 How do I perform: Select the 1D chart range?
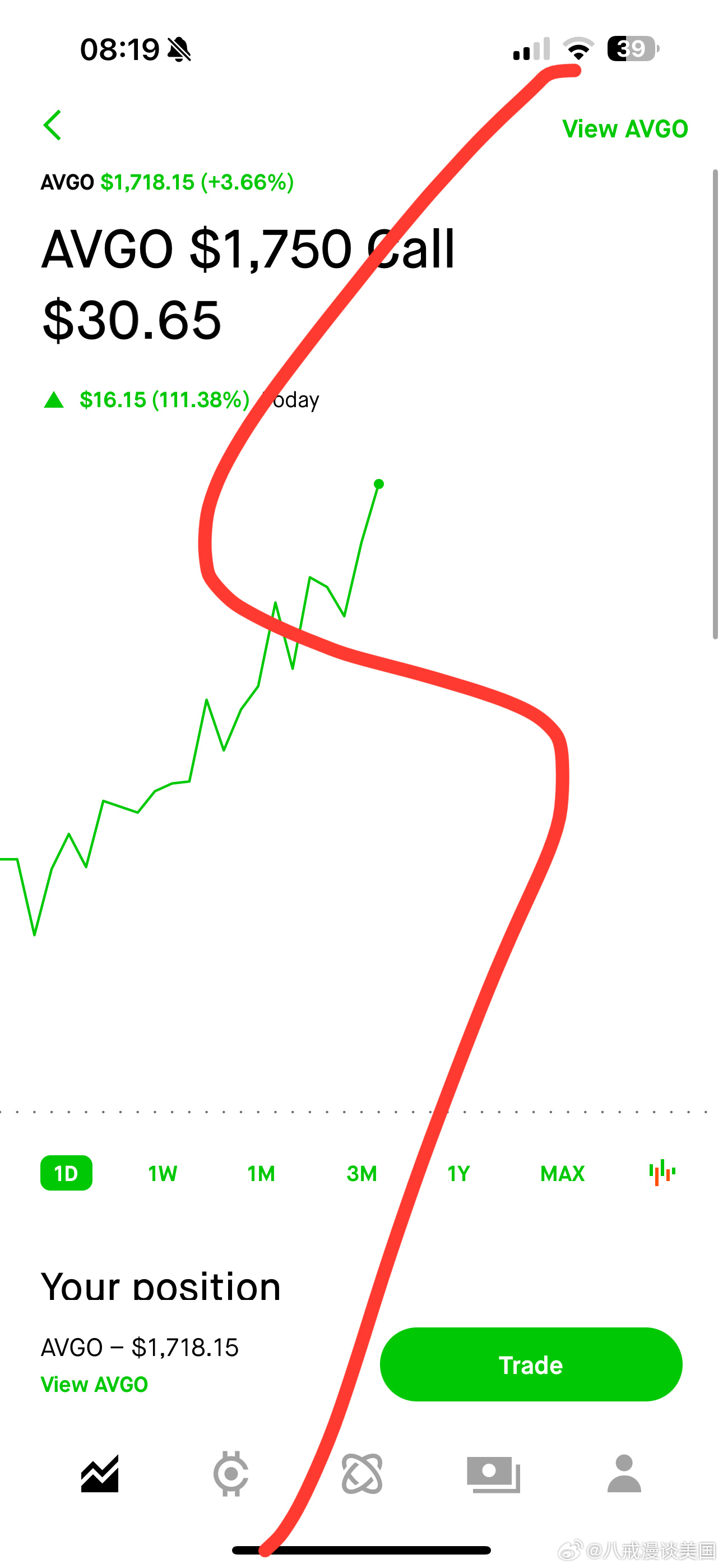click(66, 1172)
